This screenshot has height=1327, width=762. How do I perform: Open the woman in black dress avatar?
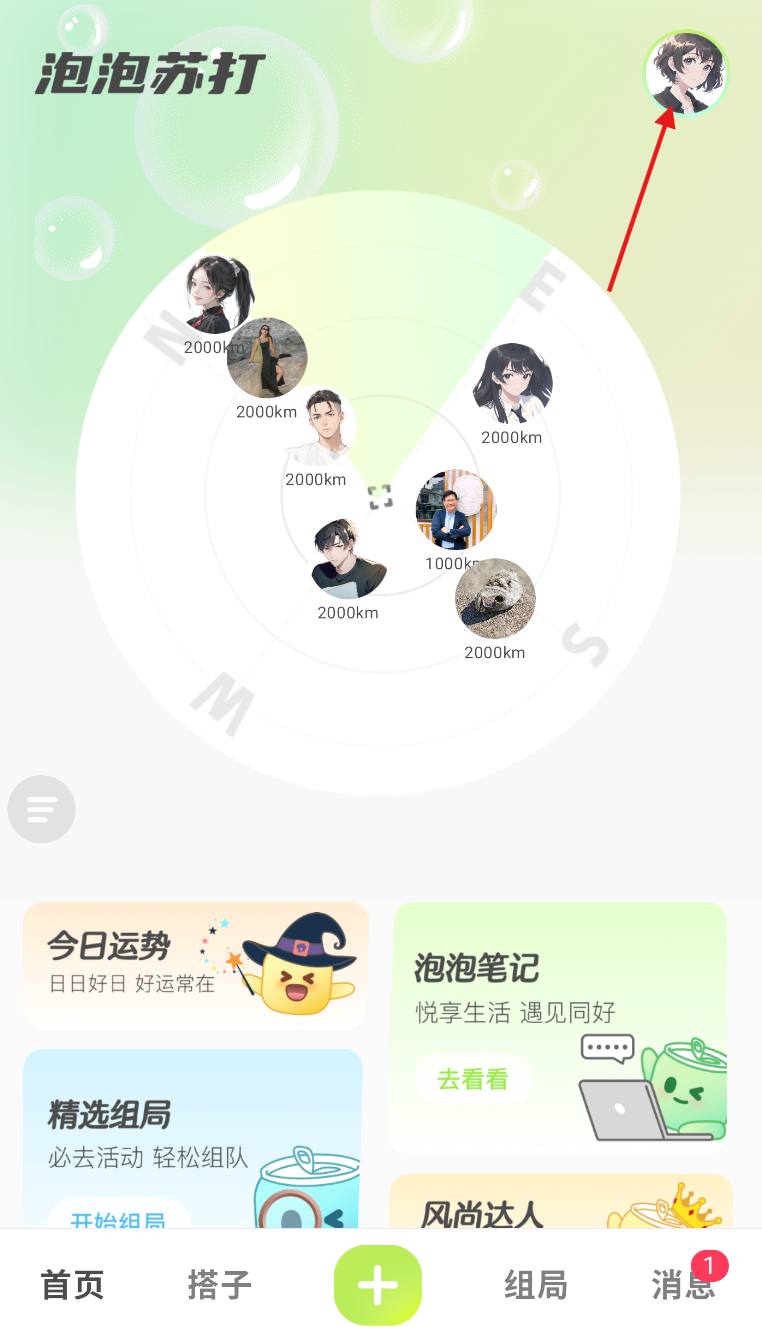[x=267, y=358]
